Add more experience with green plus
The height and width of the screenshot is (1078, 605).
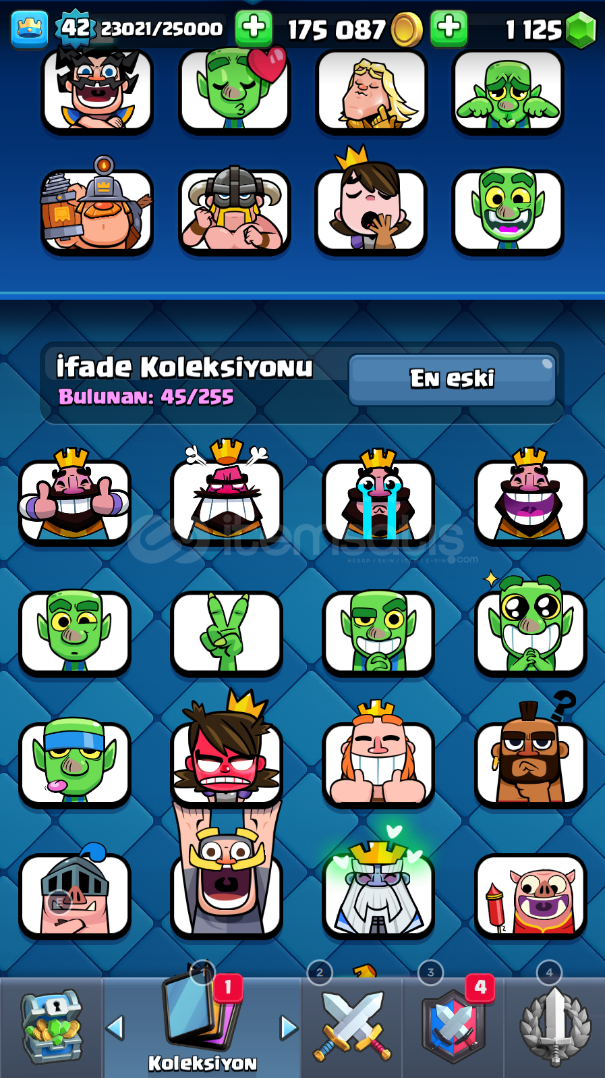[254, 29]
